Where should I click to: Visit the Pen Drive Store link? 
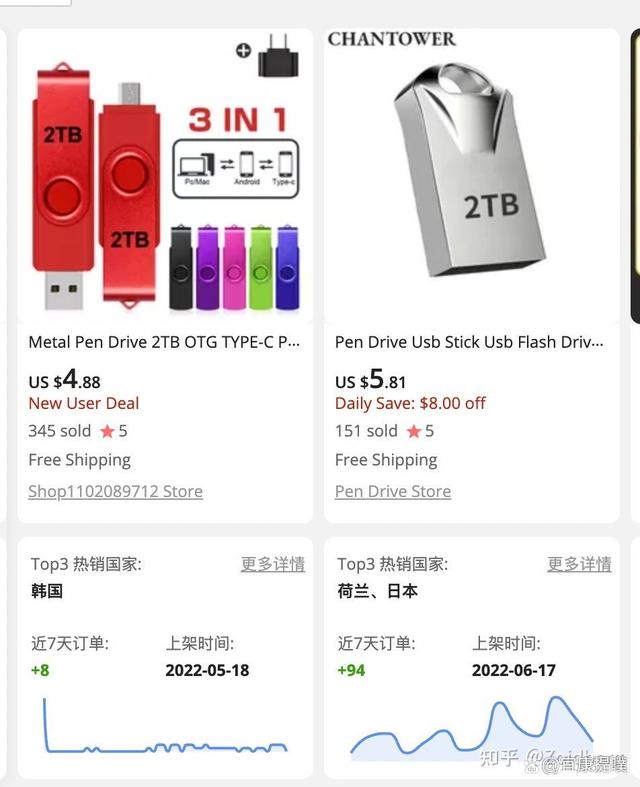(392, 491)
